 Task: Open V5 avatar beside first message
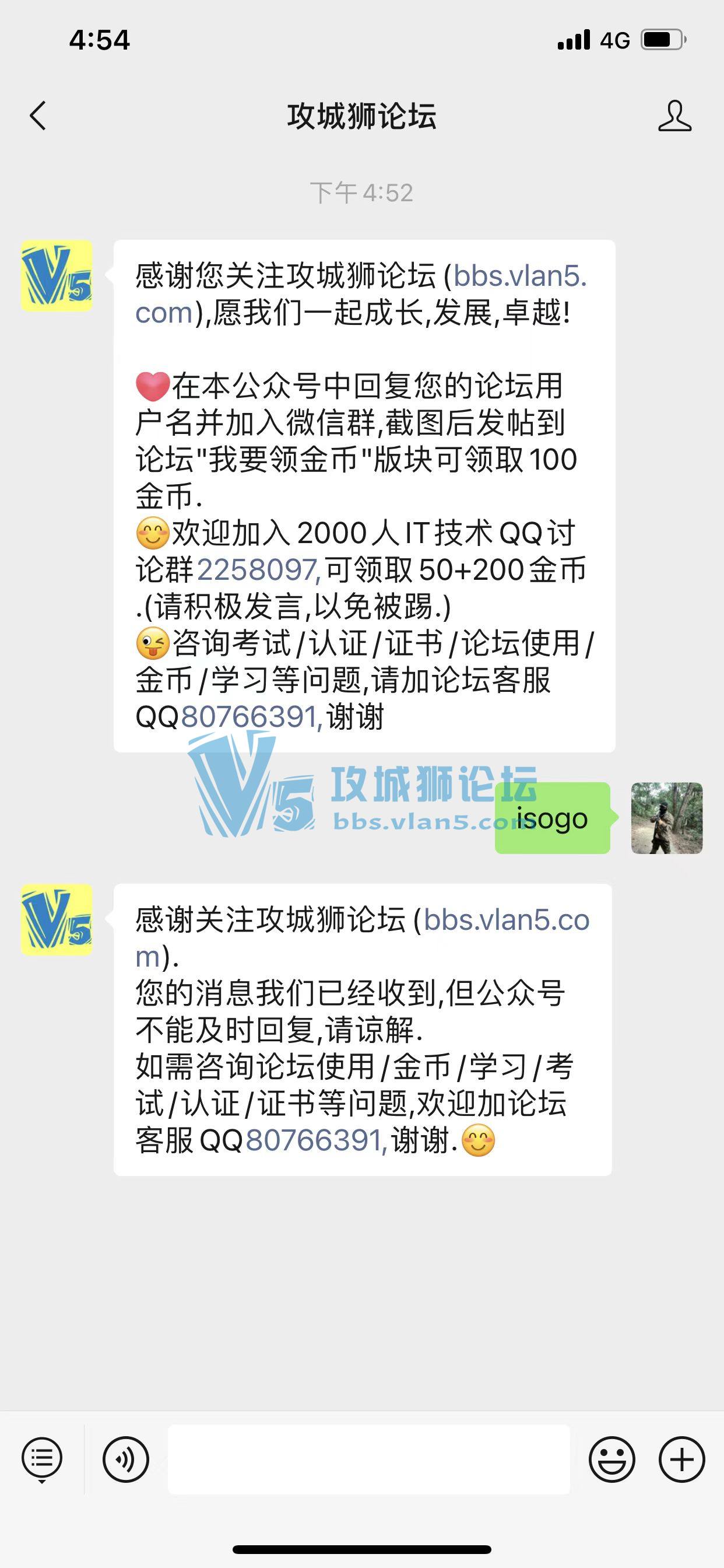[x=57, y=276]
